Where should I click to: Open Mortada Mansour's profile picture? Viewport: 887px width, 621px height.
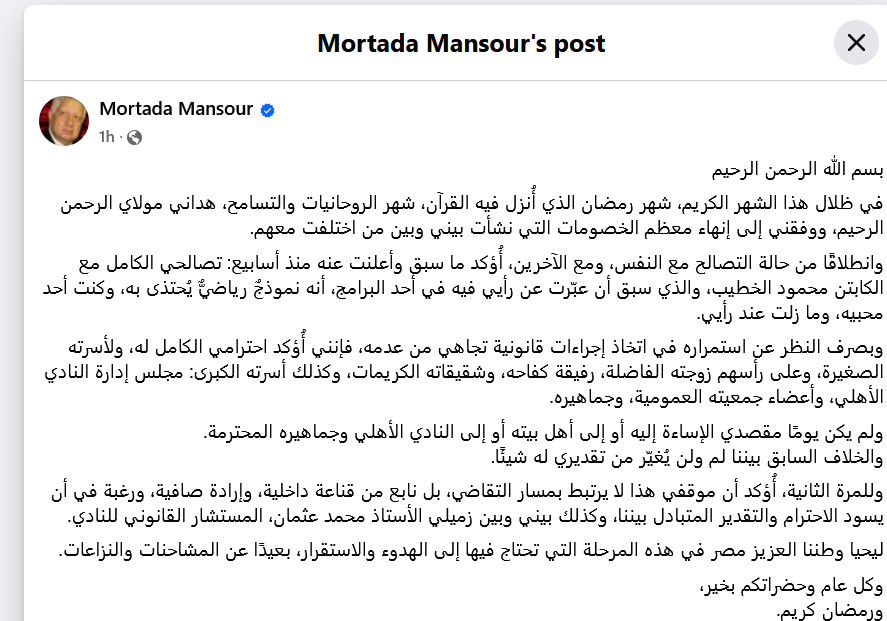pyautogui.click(x=64, y=121)
